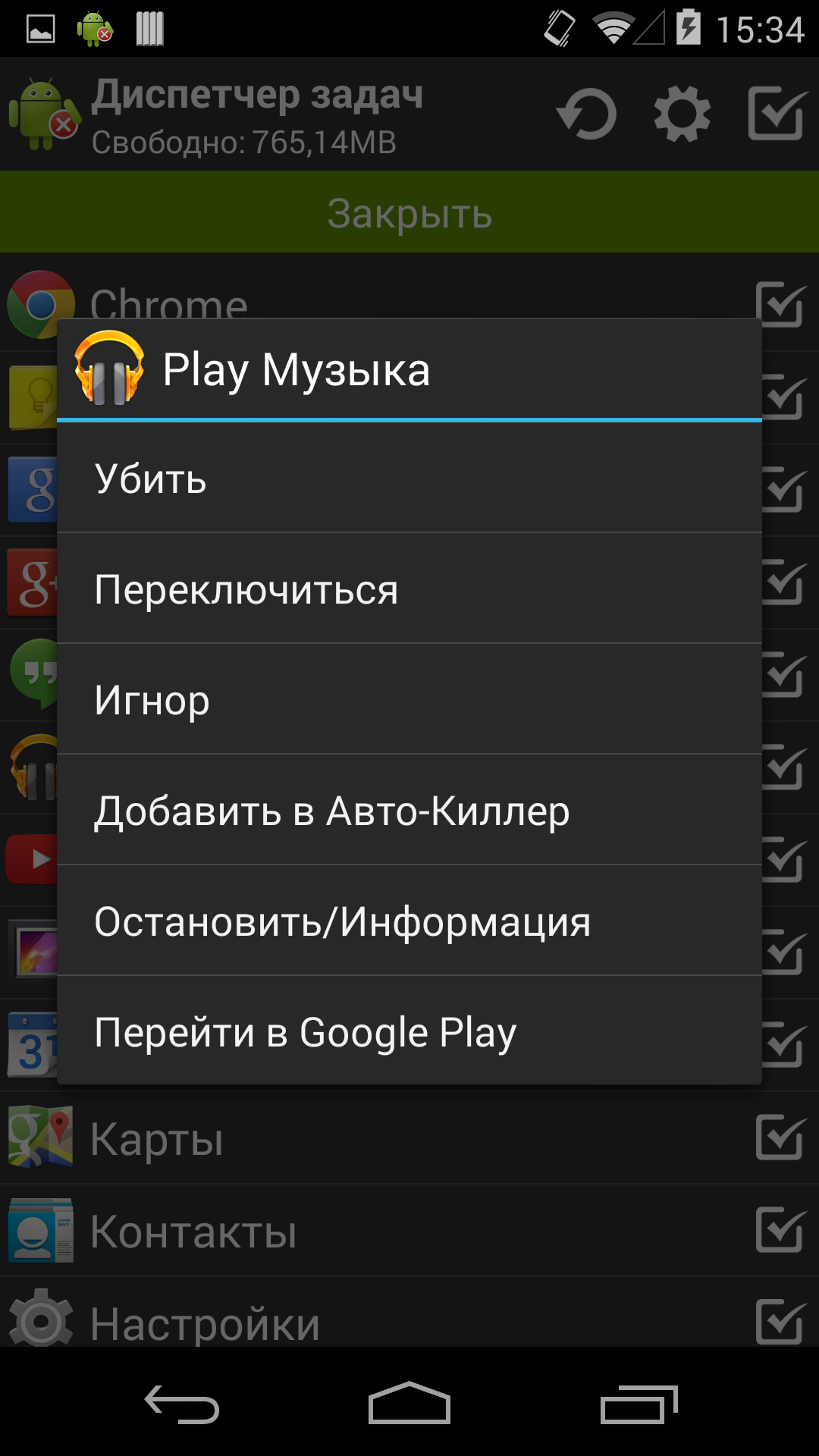The width and height of the screenshot is (819, 1456).
Task: Tap the green Закрыть button
Action: [409, 213]
